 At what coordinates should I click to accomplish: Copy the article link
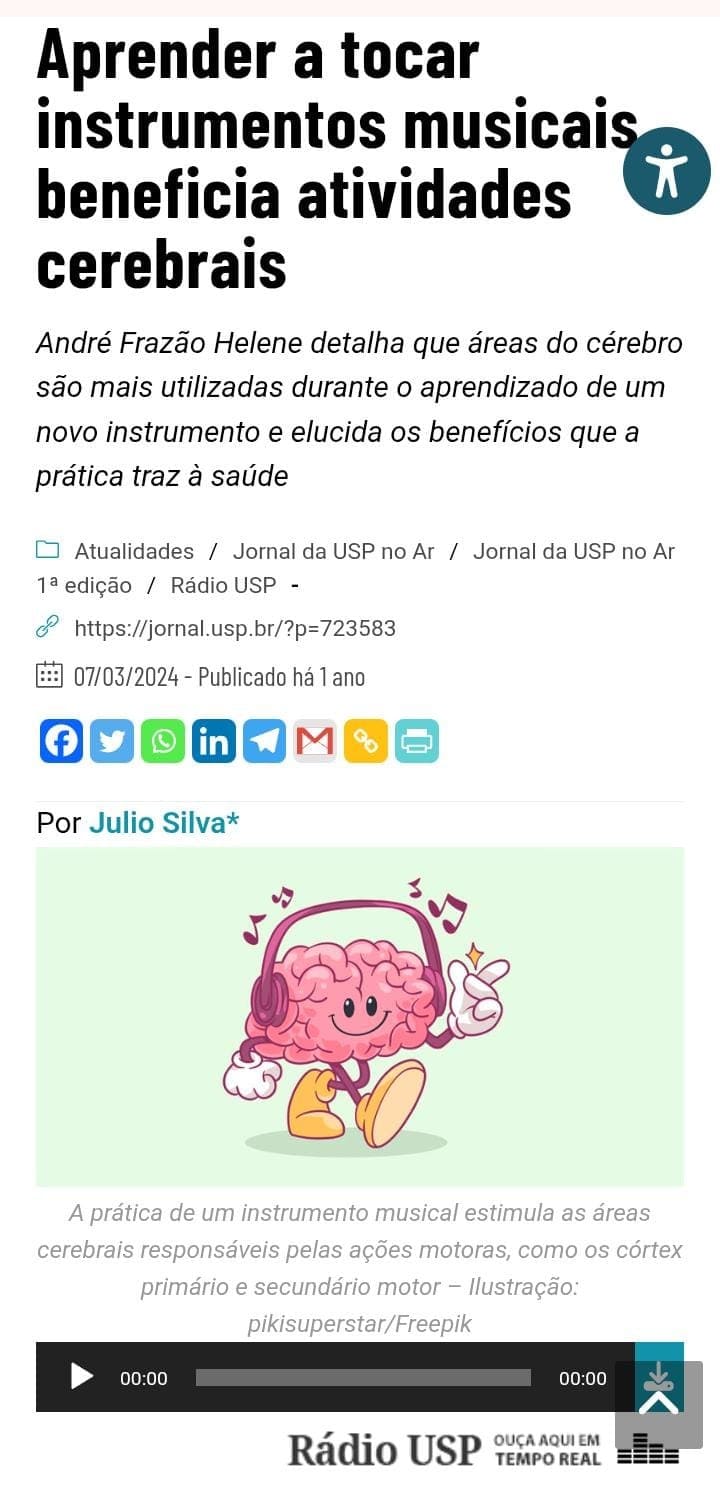coord(366,741)
